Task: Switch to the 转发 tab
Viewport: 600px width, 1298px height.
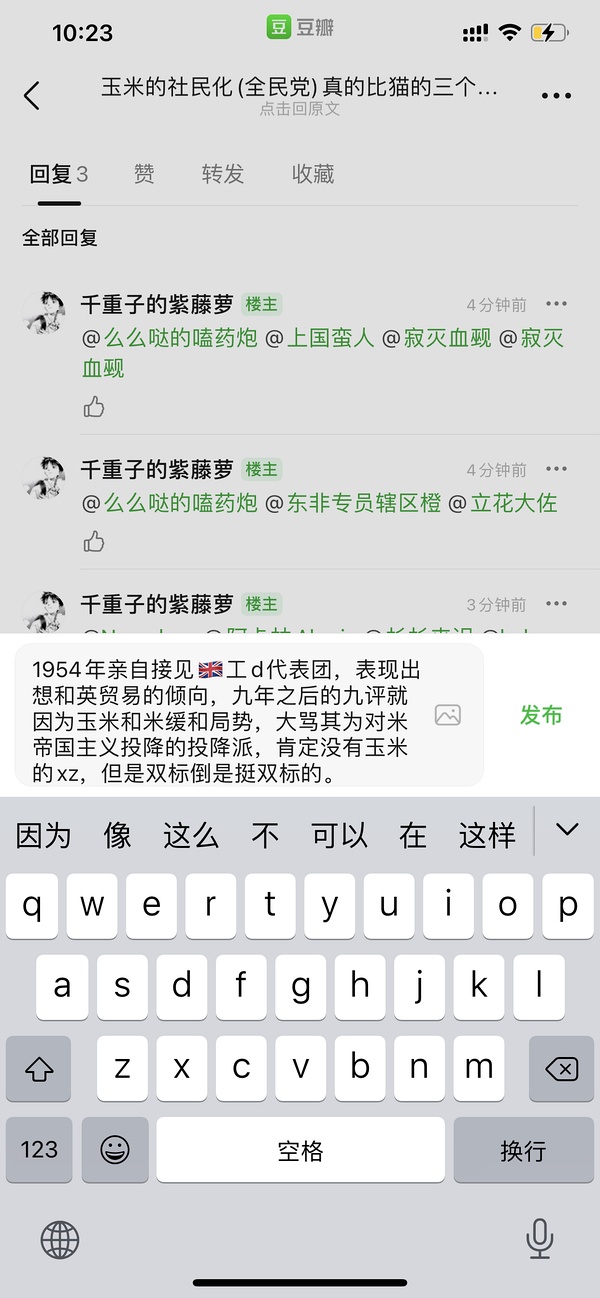Action: 222,174
